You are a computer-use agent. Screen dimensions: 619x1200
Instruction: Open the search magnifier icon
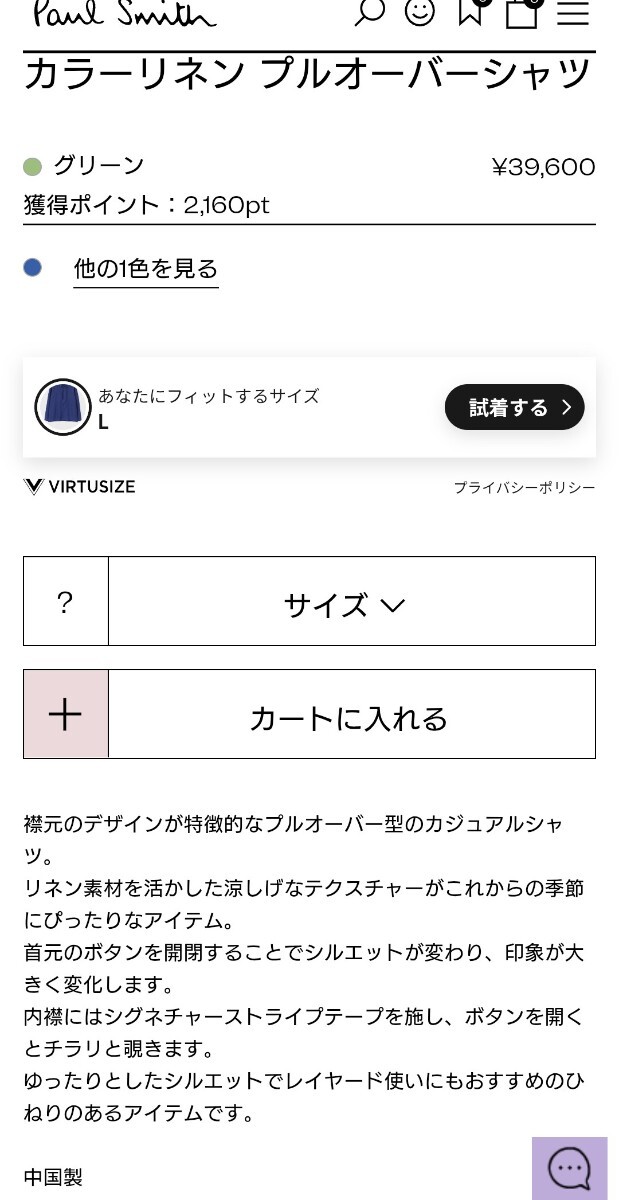[369, 12]
